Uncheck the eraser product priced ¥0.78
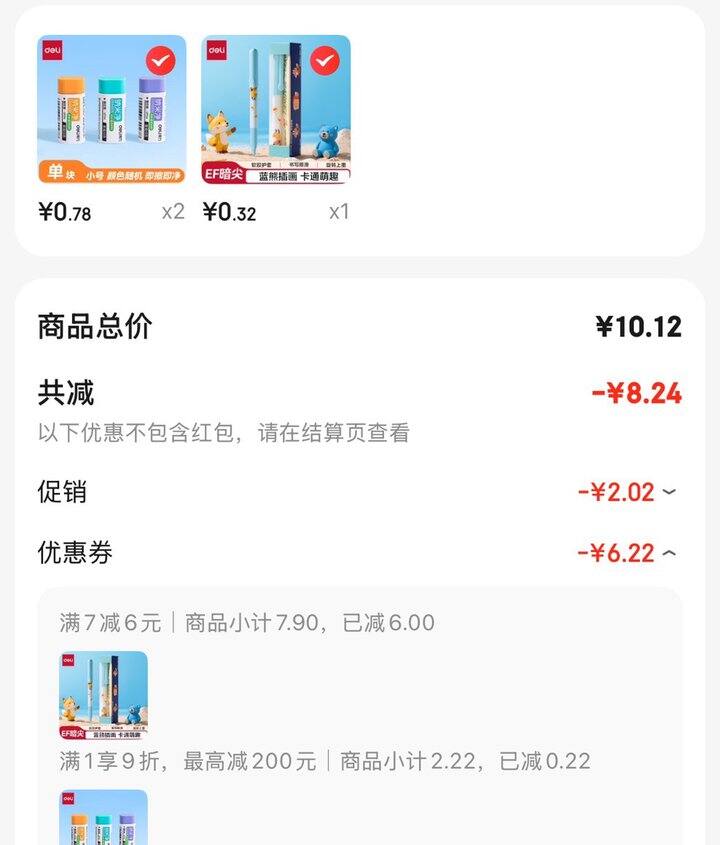The width and height of the screenshot is (720, 845). 160,61
